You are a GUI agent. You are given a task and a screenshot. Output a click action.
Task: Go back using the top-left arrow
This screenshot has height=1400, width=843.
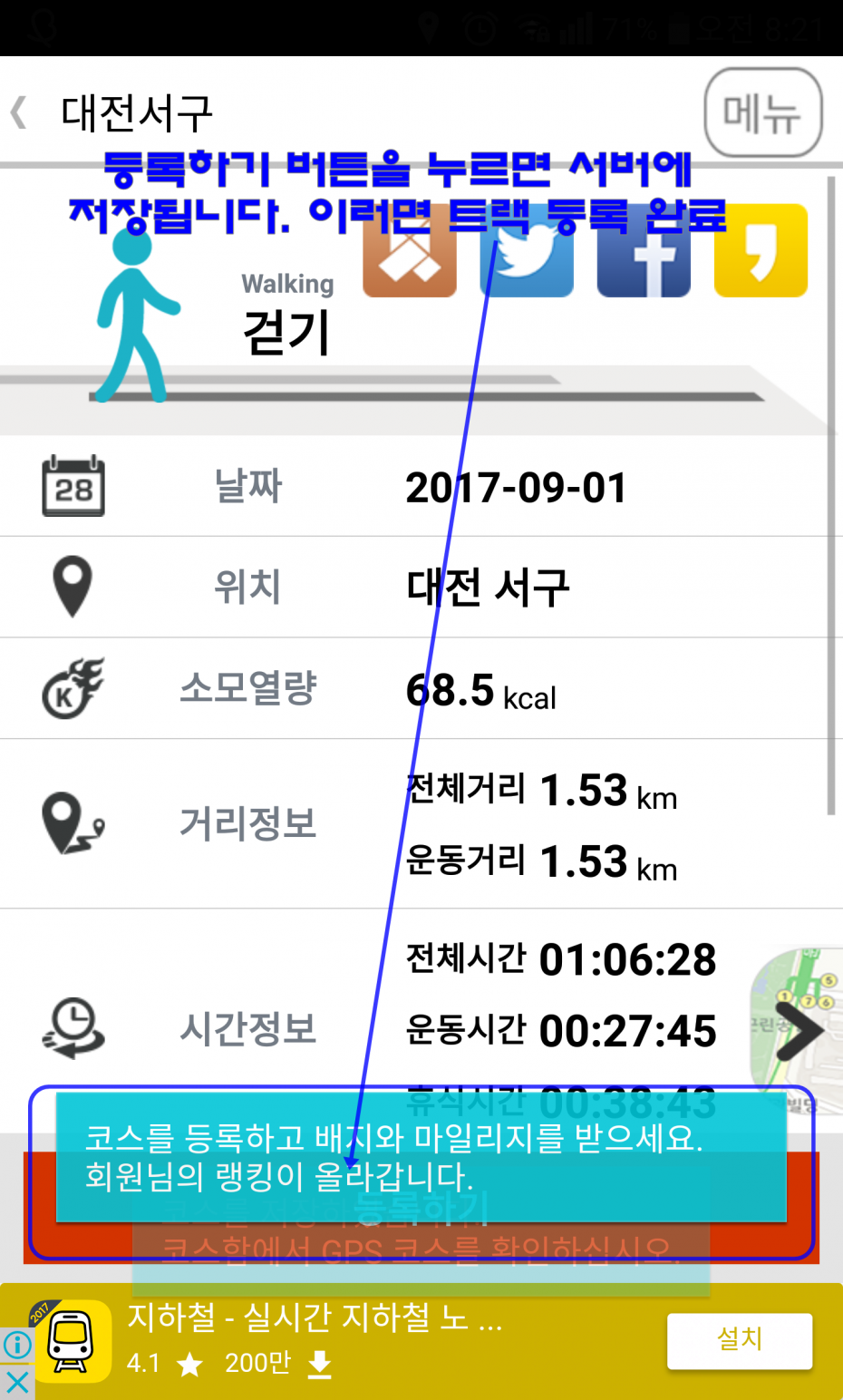point(18,113)
